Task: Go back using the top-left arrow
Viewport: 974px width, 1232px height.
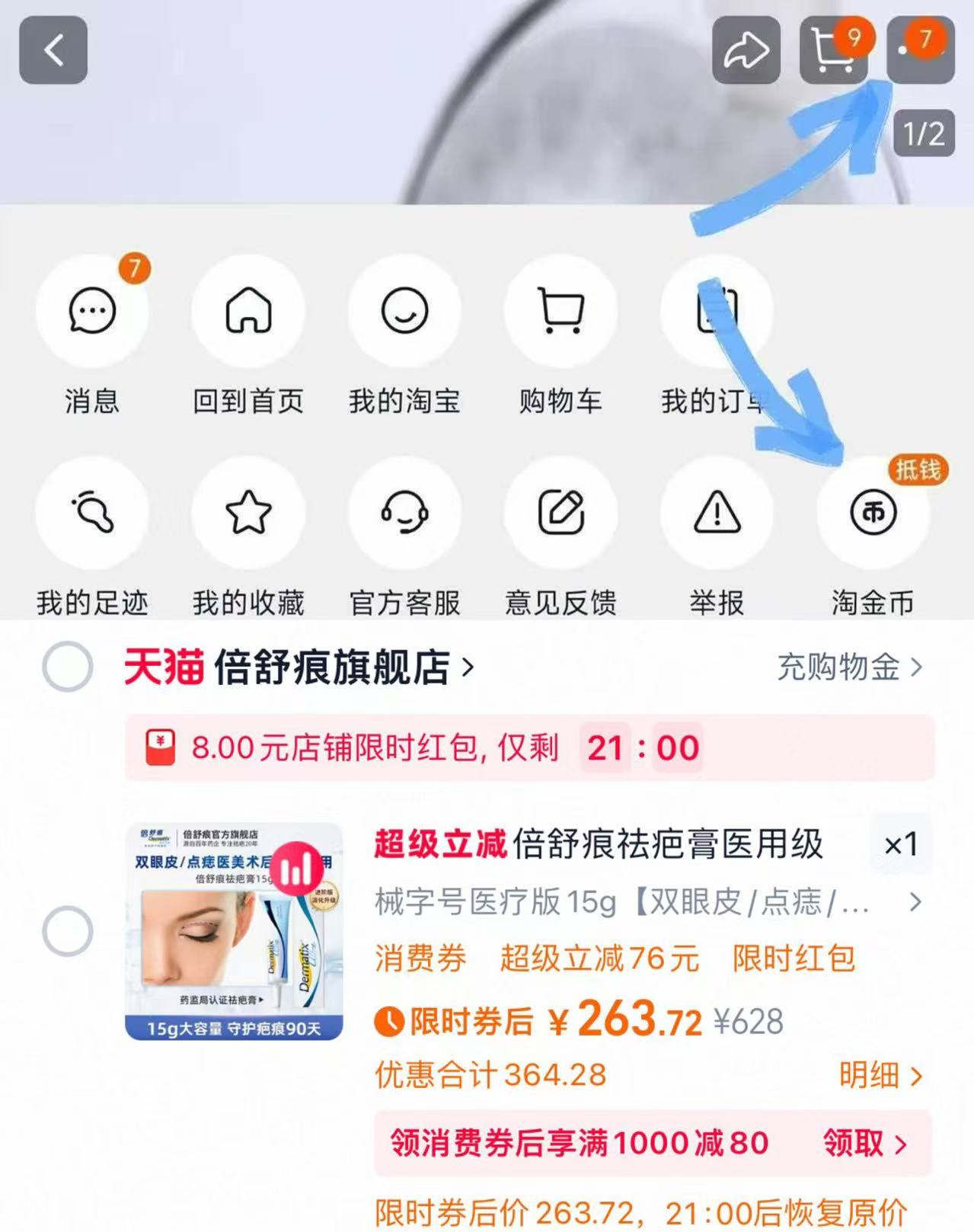Action: pos(53,50)
